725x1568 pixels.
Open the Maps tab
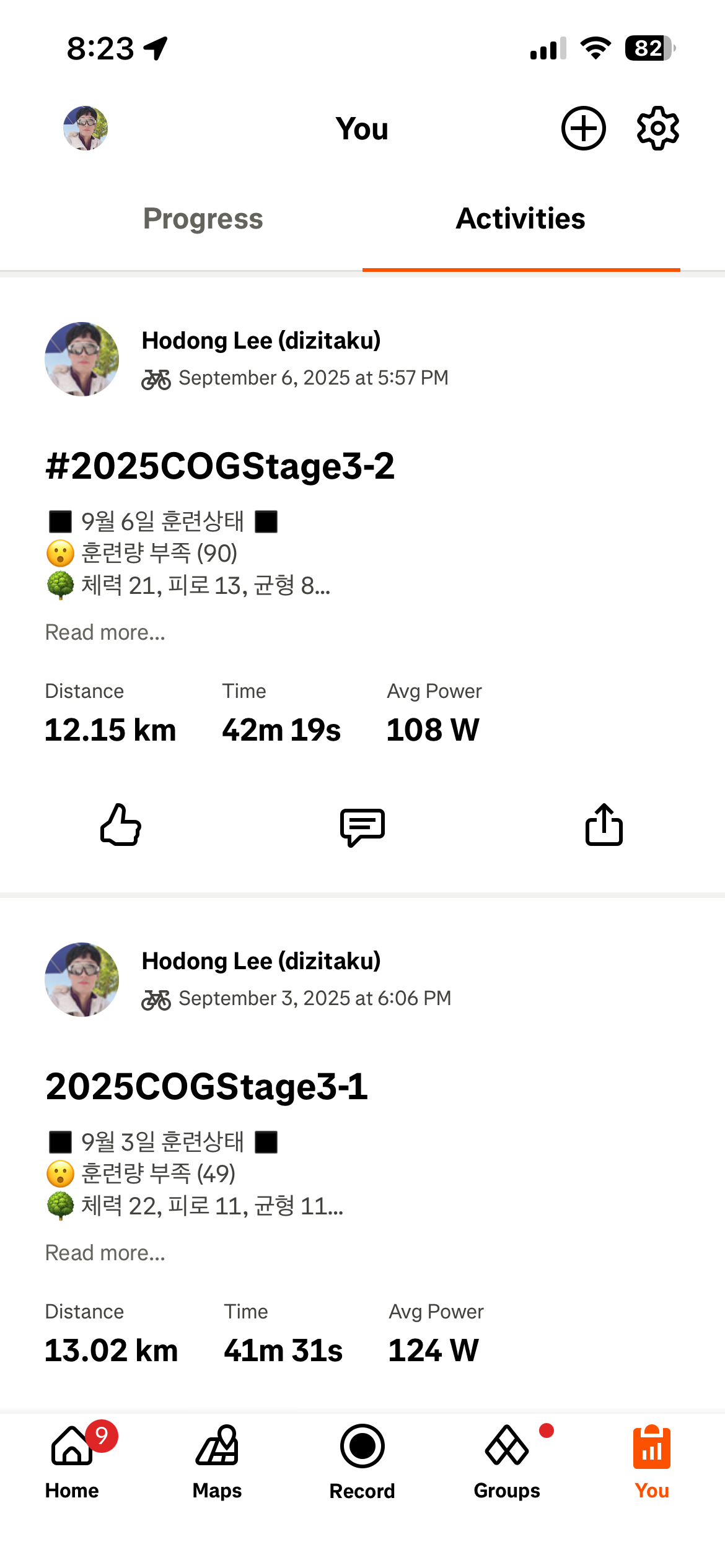[x=217, y=1460]
